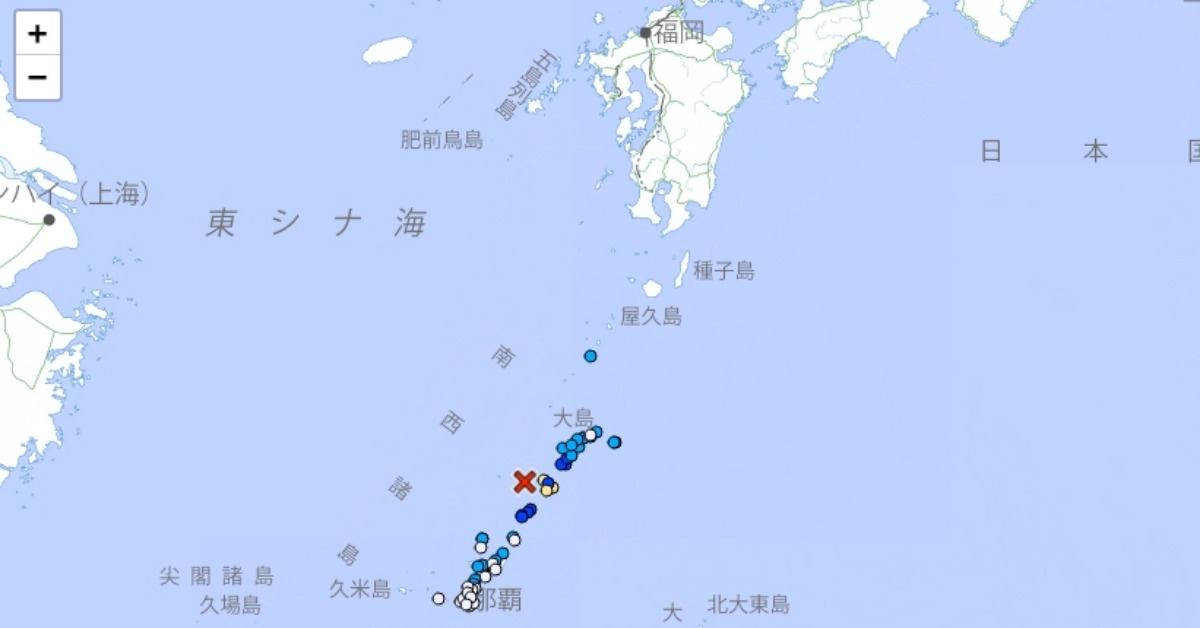Zoom out of the earthquake map
Screen dimensions: 1200x628
[x=37, y=77]
